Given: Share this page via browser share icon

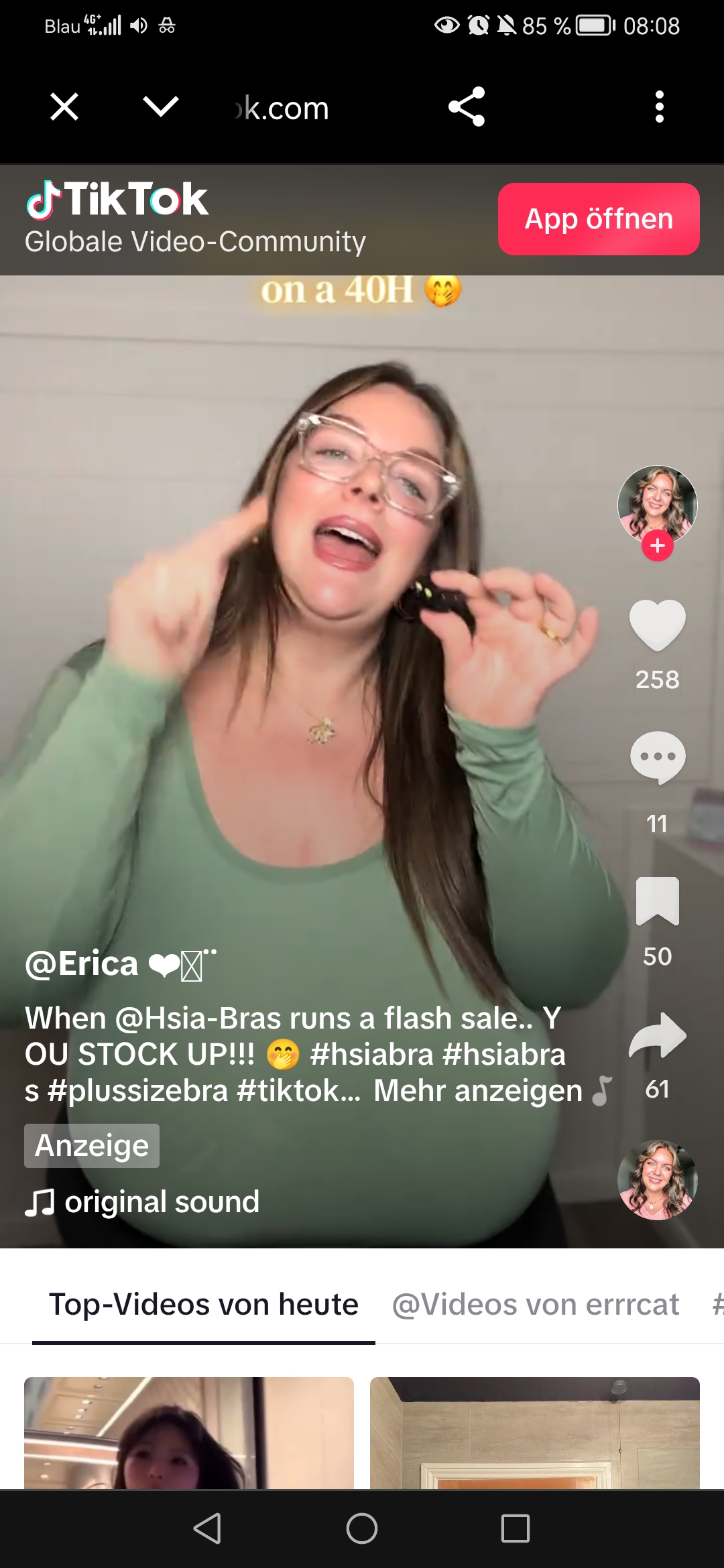Looking at the screenshot, I should 467,107.
